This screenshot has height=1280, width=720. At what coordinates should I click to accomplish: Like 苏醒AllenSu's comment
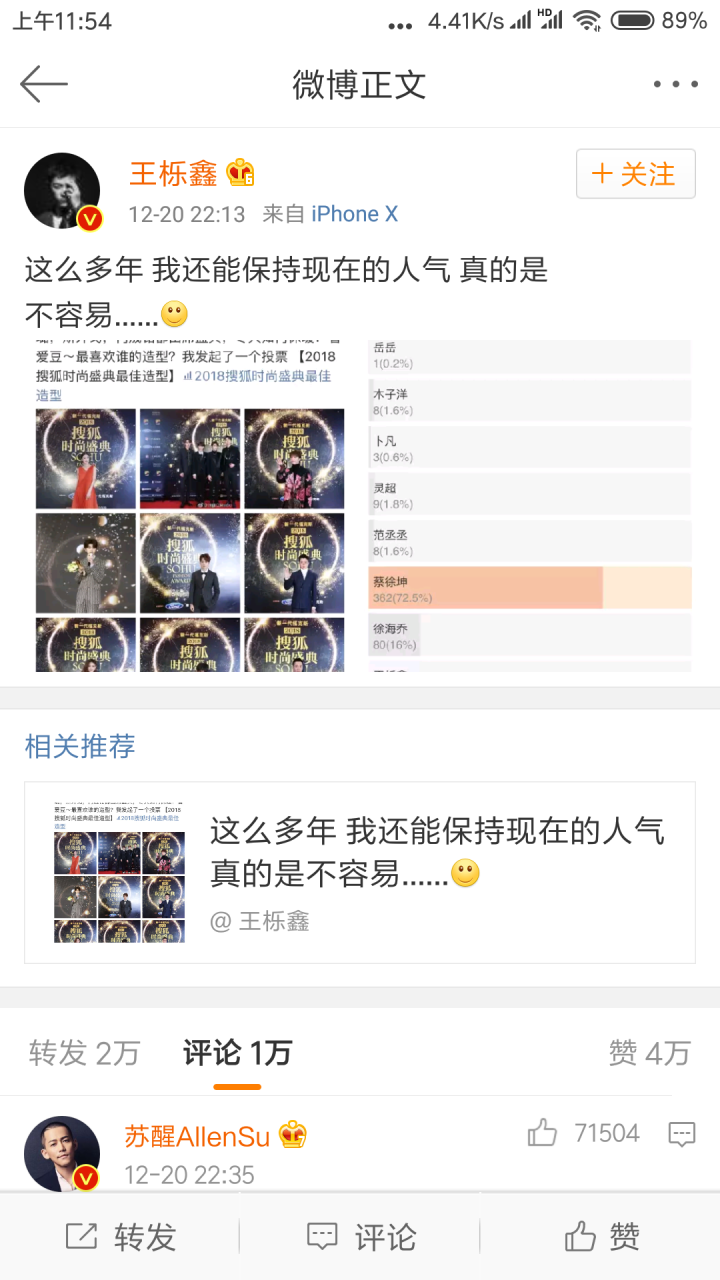click(543, 1133)
